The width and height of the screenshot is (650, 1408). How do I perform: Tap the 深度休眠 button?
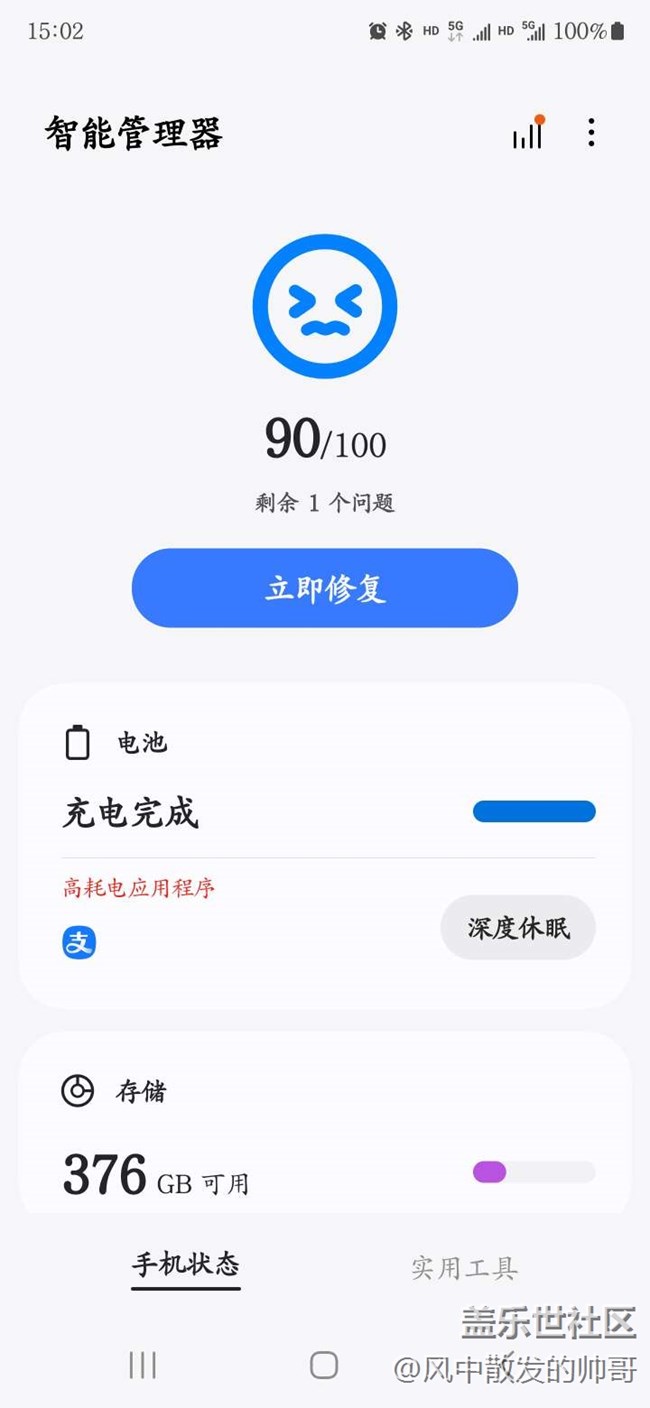point(518,927)
